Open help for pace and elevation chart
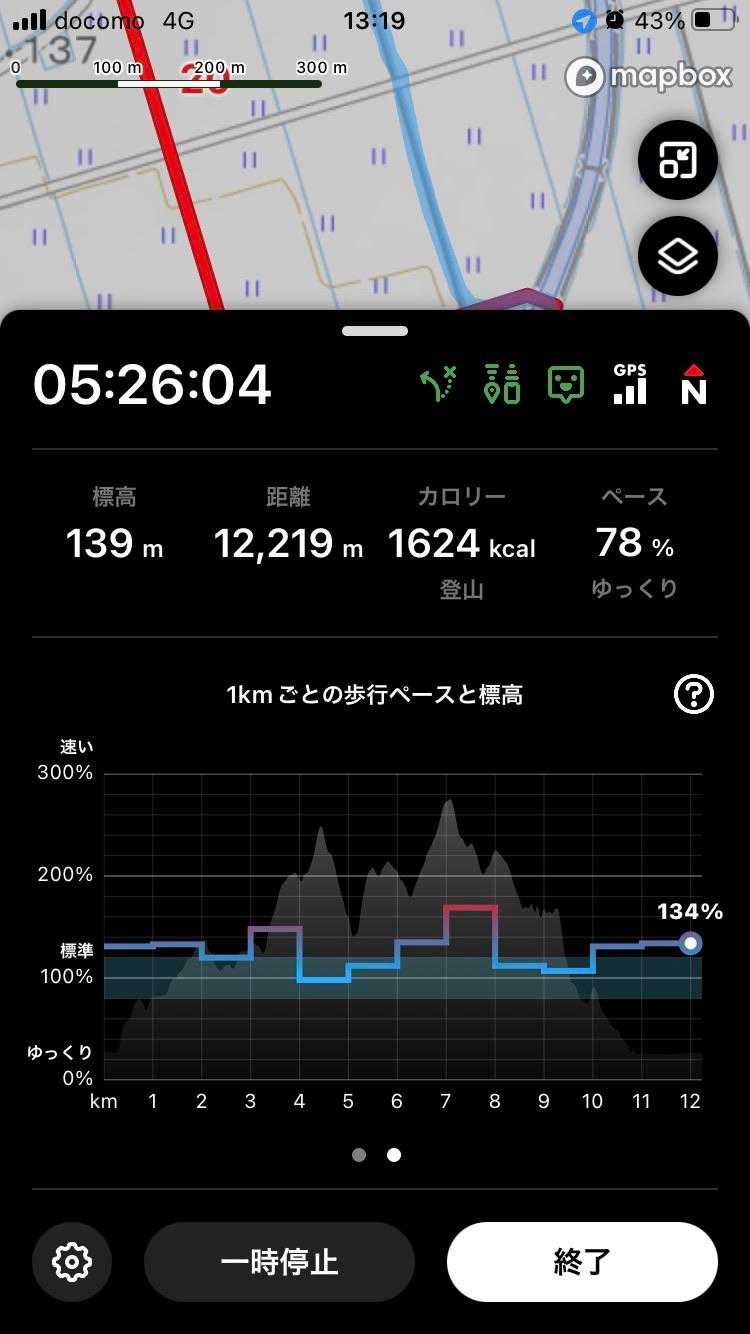This screenshot has width=750, height=1334. coord(694,694)
